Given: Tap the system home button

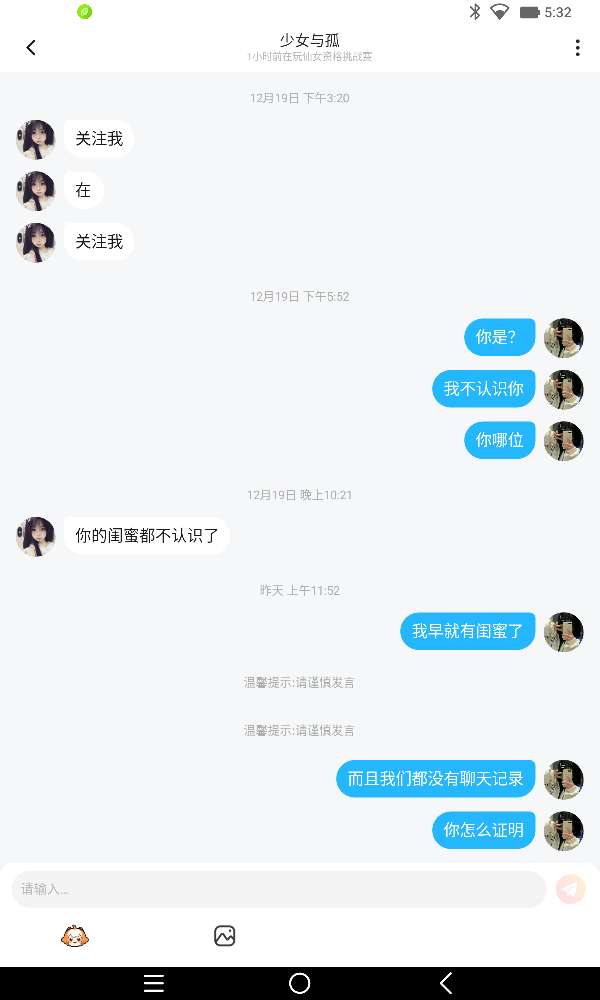Looking at the screenshot, I should [299, 983].
